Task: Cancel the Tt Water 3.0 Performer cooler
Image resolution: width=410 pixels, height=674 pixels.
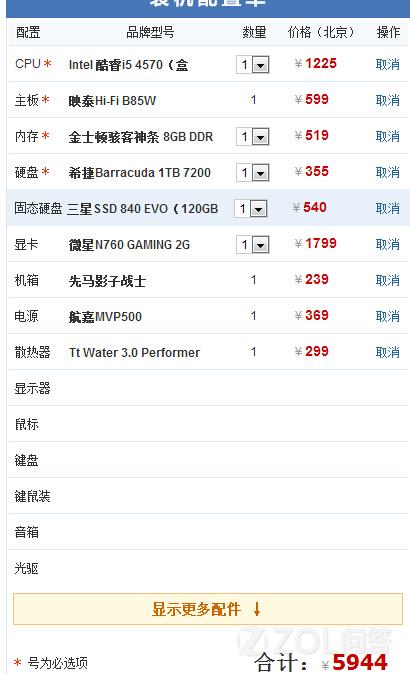Action: [x=388, y=352]
